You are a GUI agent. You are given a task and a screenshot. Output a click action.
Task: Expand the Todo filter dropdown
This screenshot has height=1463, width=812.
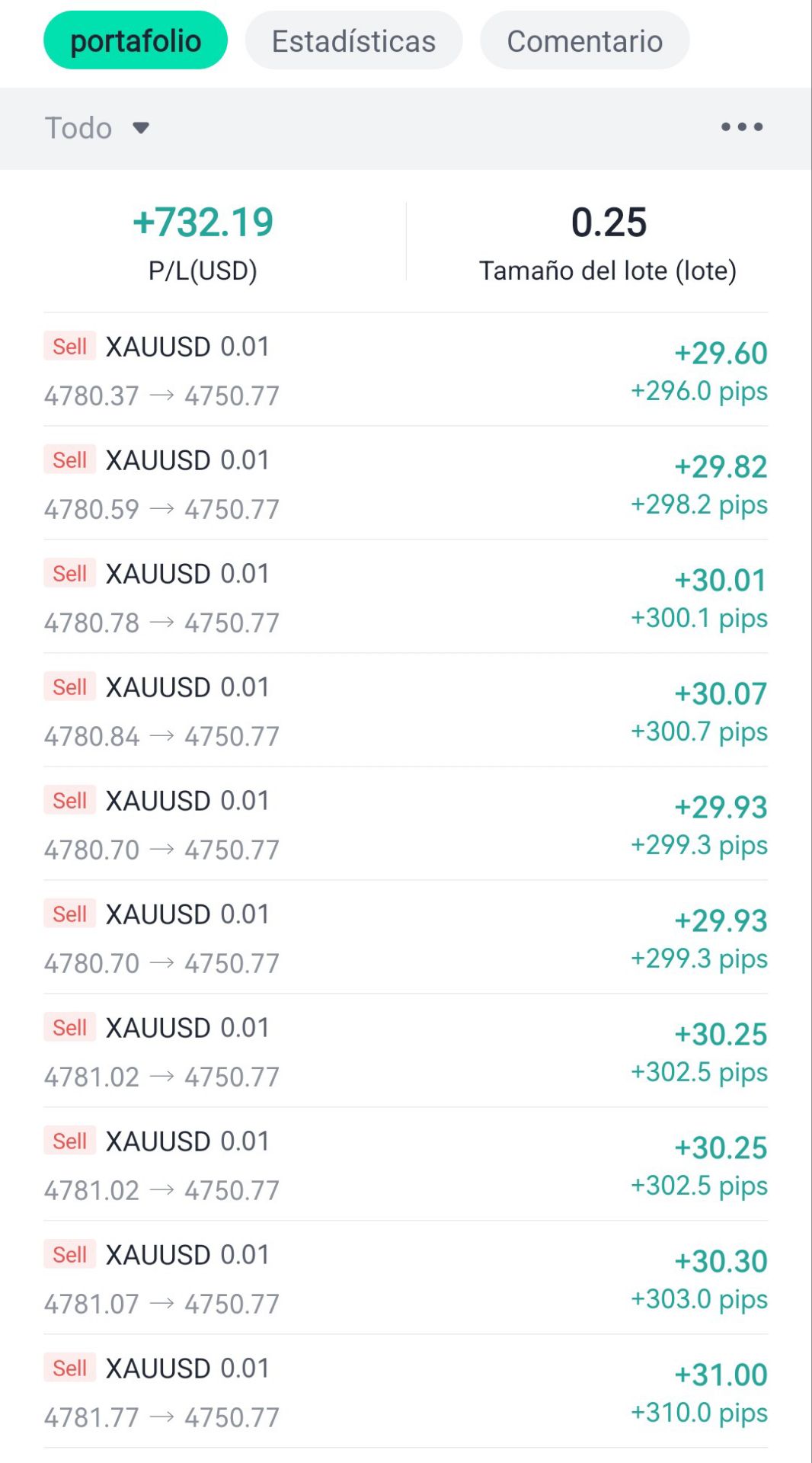(x=97, y=128)
